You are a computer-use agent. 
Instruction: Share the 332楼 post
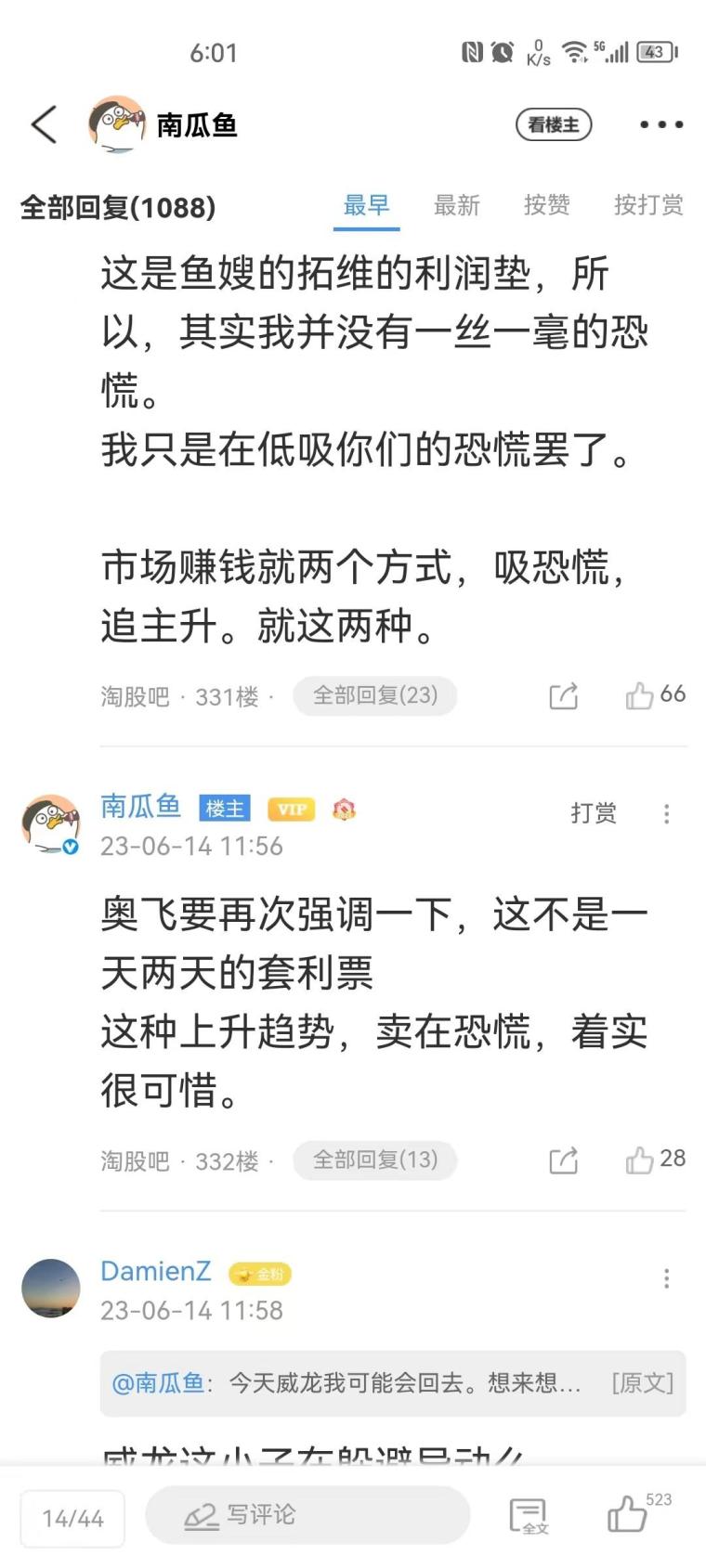(564, 1160)
